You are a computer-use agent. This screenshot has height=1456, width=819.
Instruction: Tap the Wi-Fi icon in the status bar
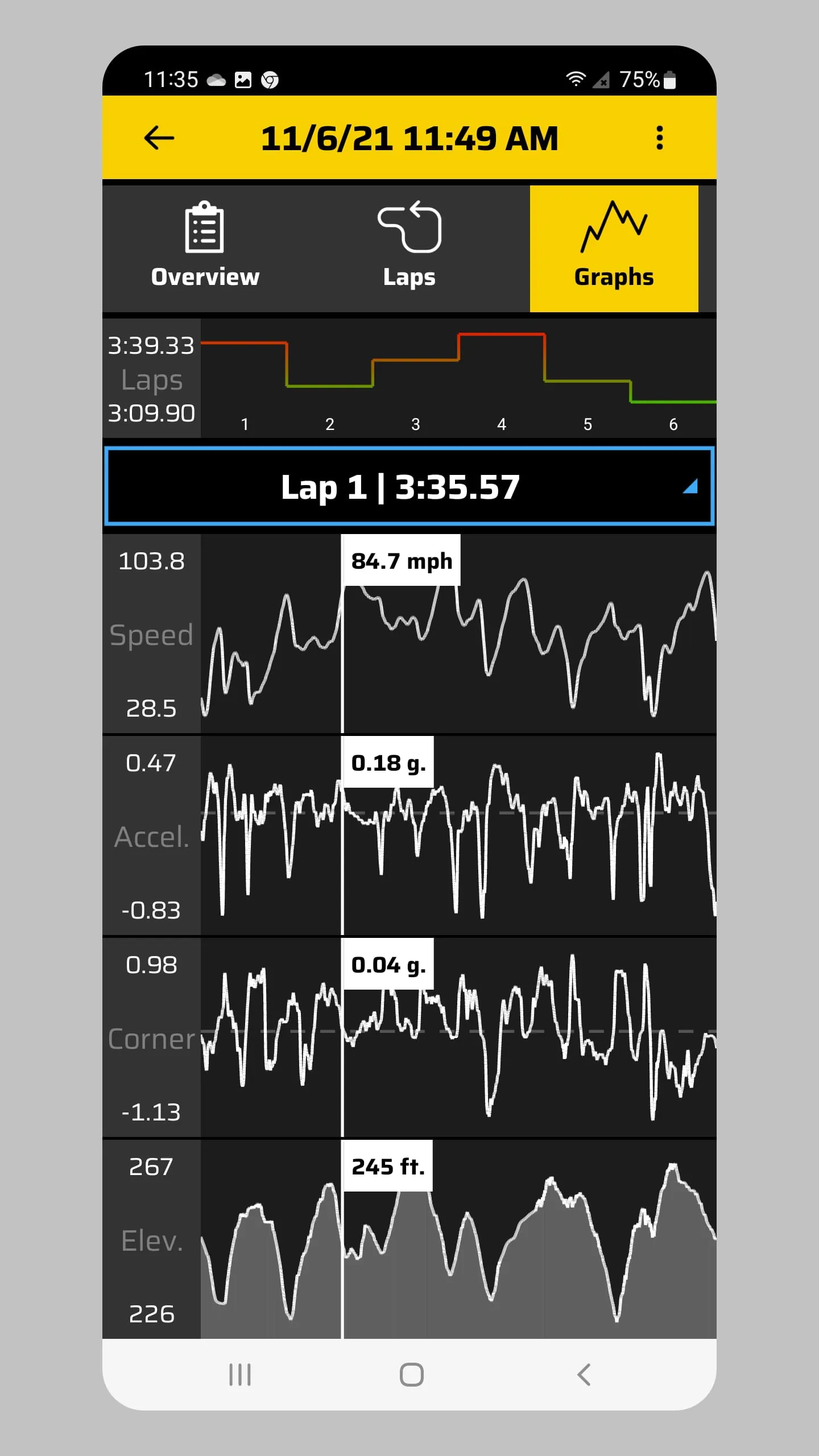(x=576, y=80)
